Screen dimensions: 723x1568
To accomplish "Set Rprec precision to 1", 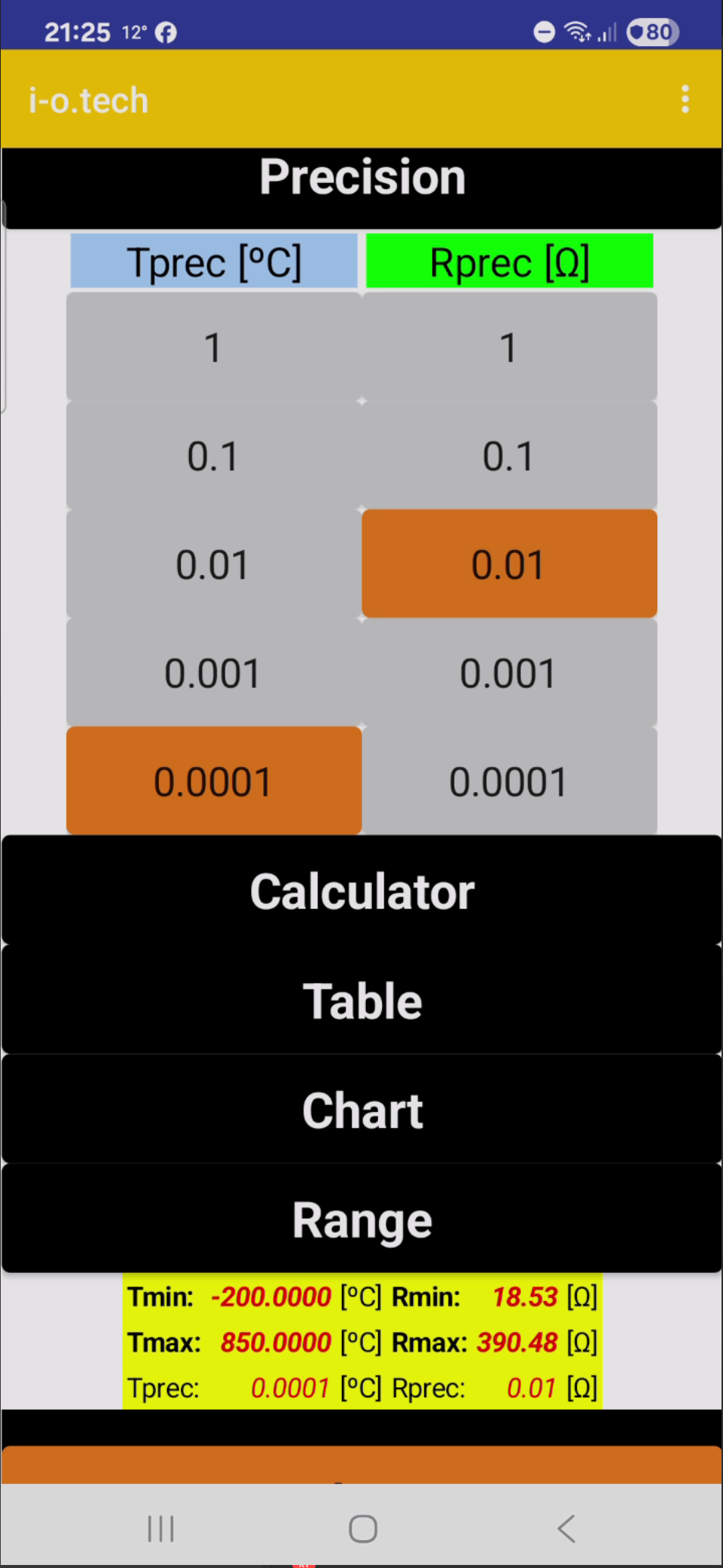I will [x=509, y=347].
